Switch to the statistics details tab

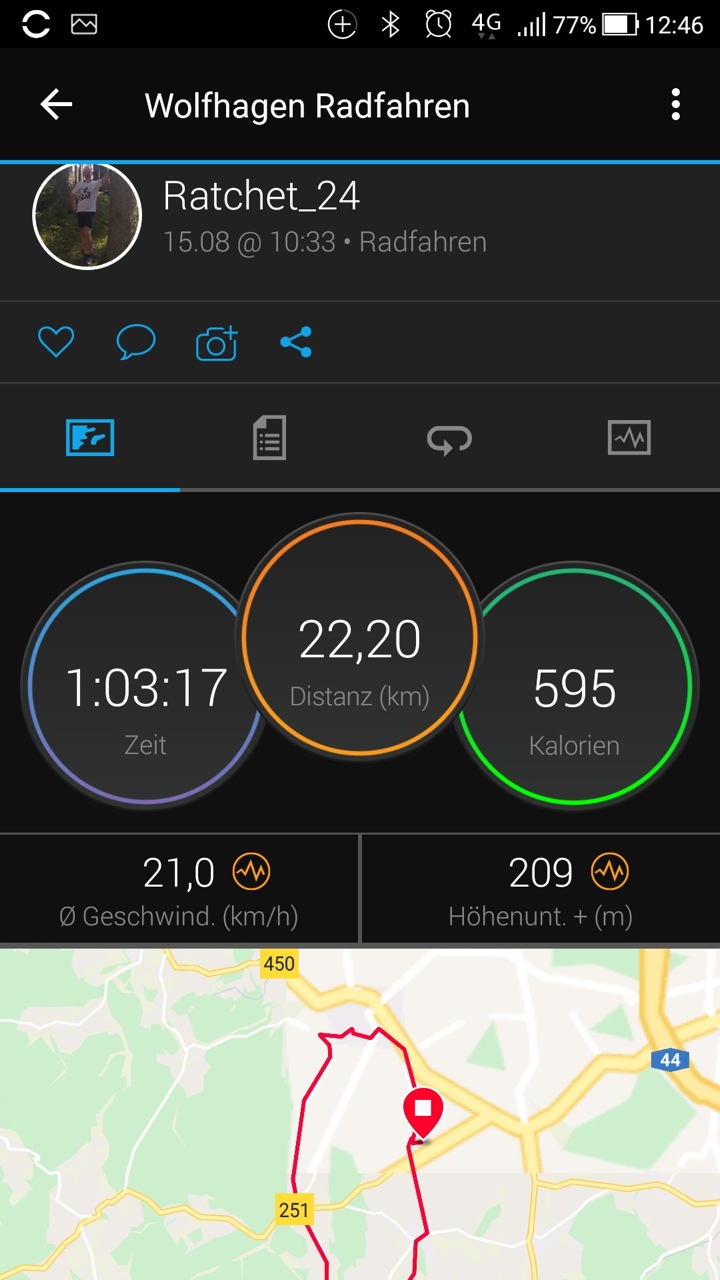point(269,438)
